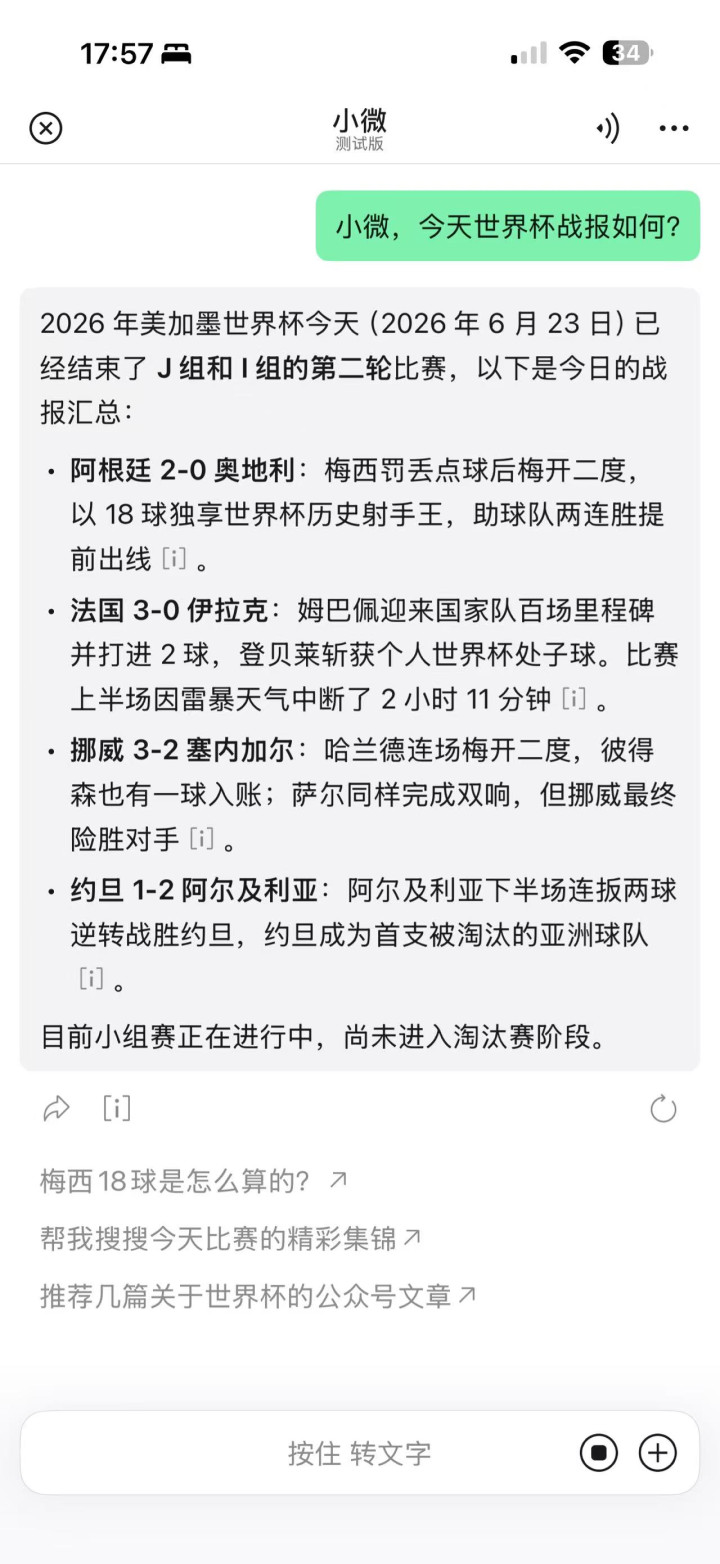
Task: Regenerate the assistant's answer
Action: [663, 1108]
